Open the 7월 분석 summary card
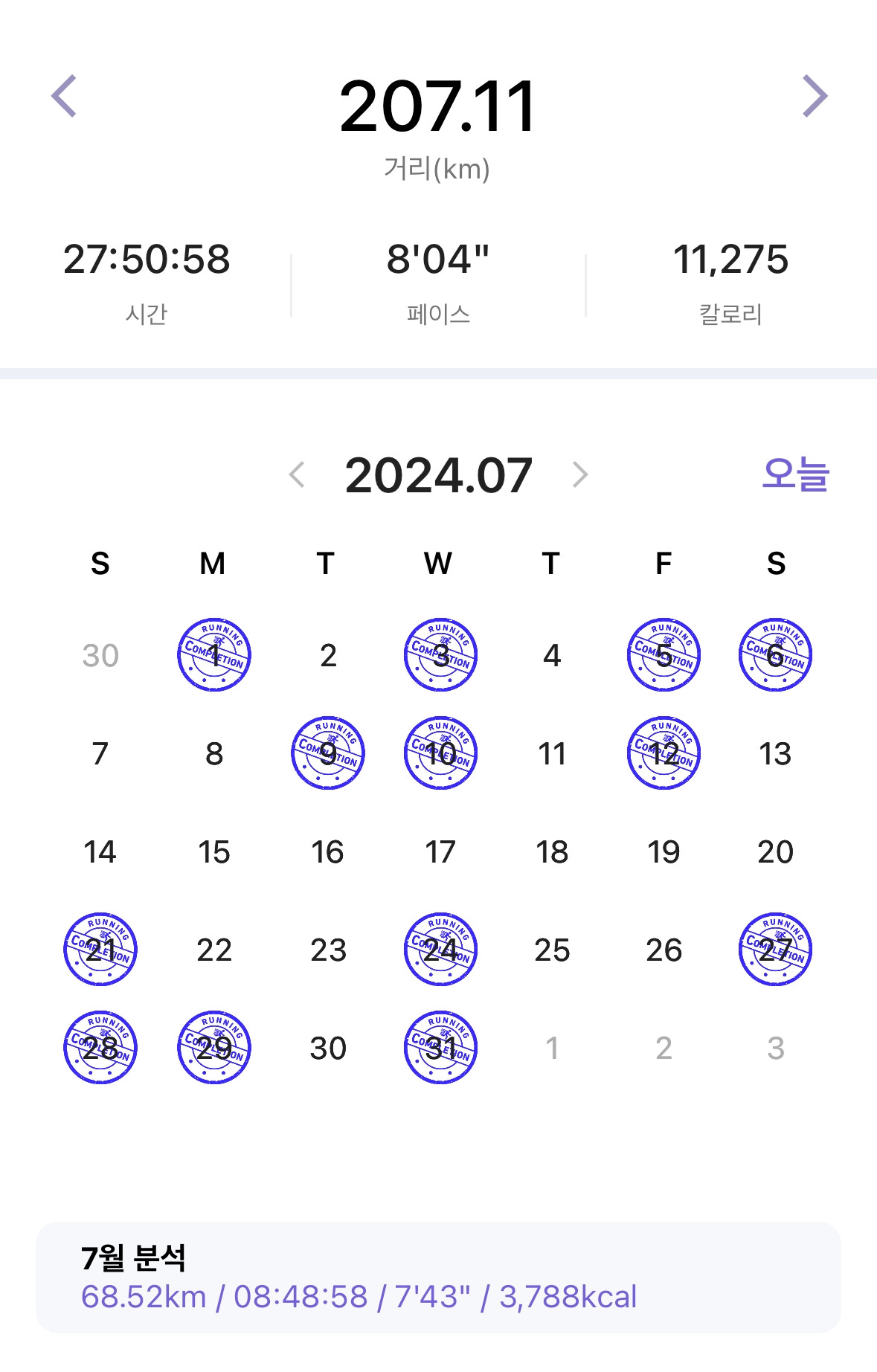This screenshot has height=1372, width=877. pyautogui.click(x=438, y=1278)
